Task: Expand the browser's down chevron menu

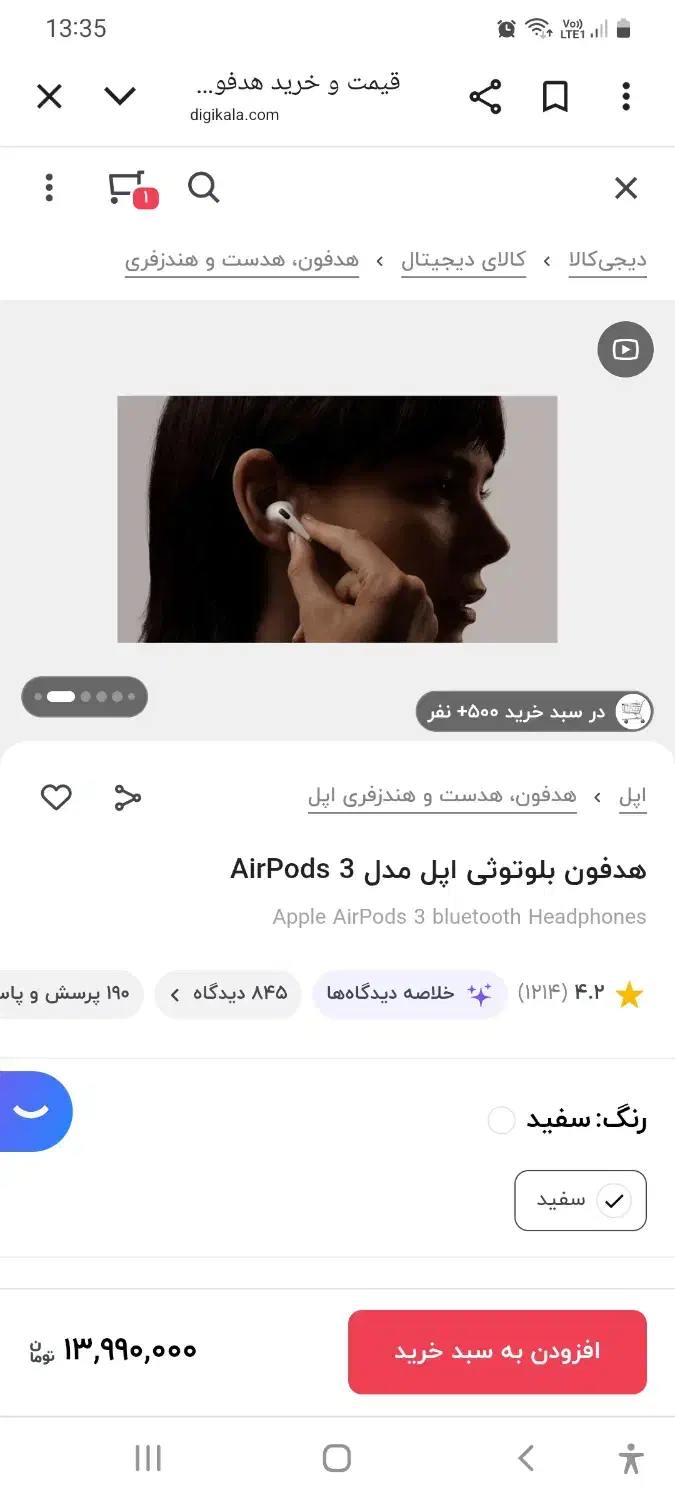Action: (x=120, y=97)
